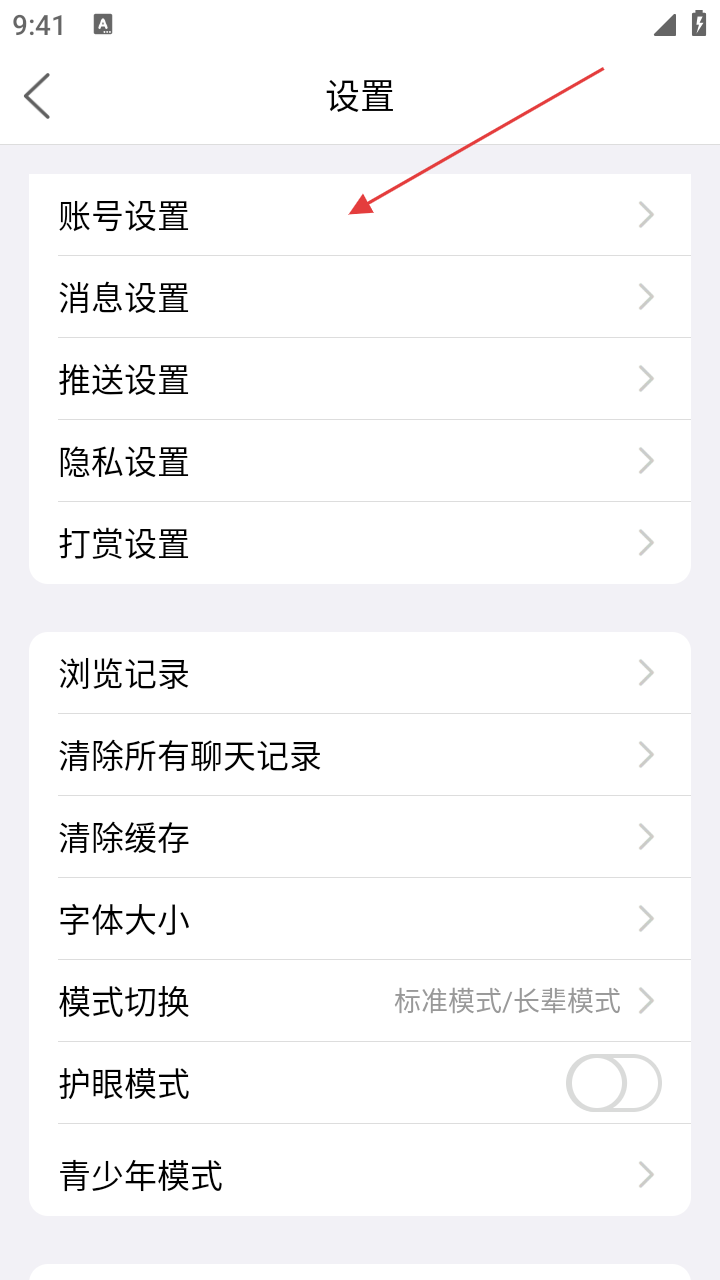Open 隐私设置
The width and height of the screenshot is (720, 1280).
click(x=360, y=461)
